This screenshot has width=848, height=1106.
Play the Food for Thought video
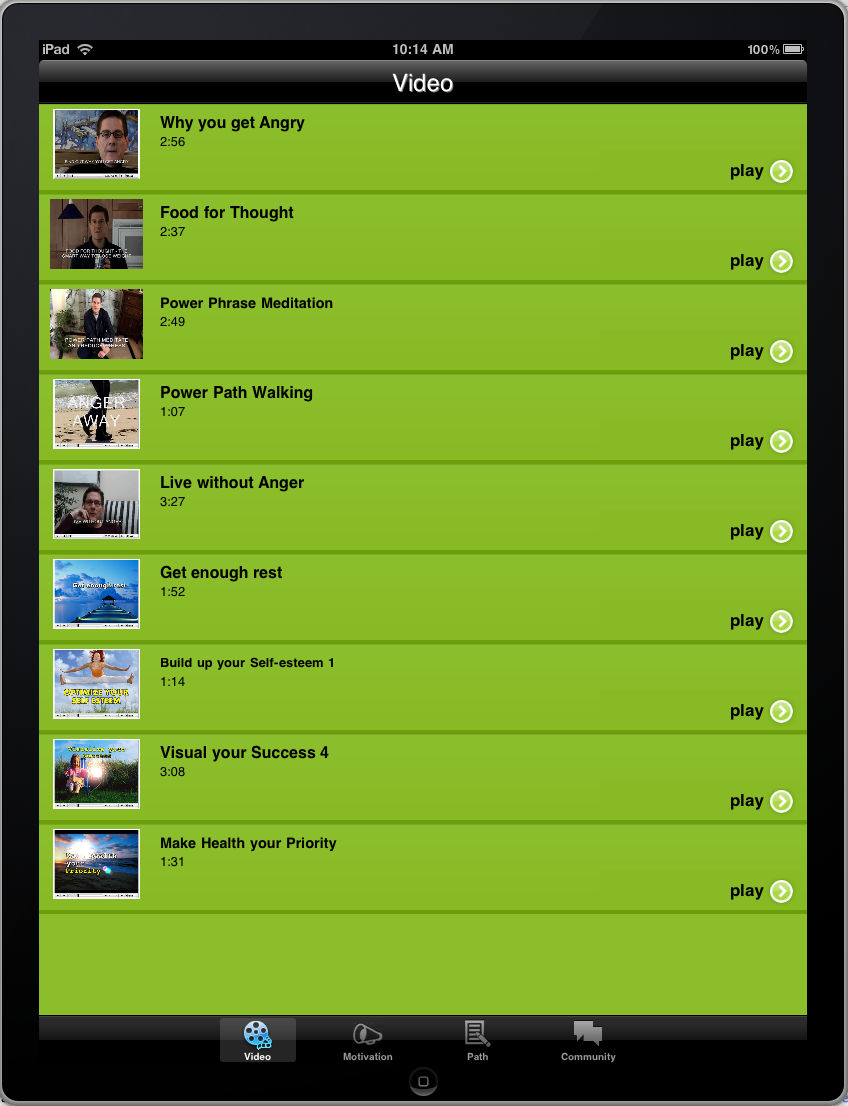pyautogui.click(x=780, y=261)
